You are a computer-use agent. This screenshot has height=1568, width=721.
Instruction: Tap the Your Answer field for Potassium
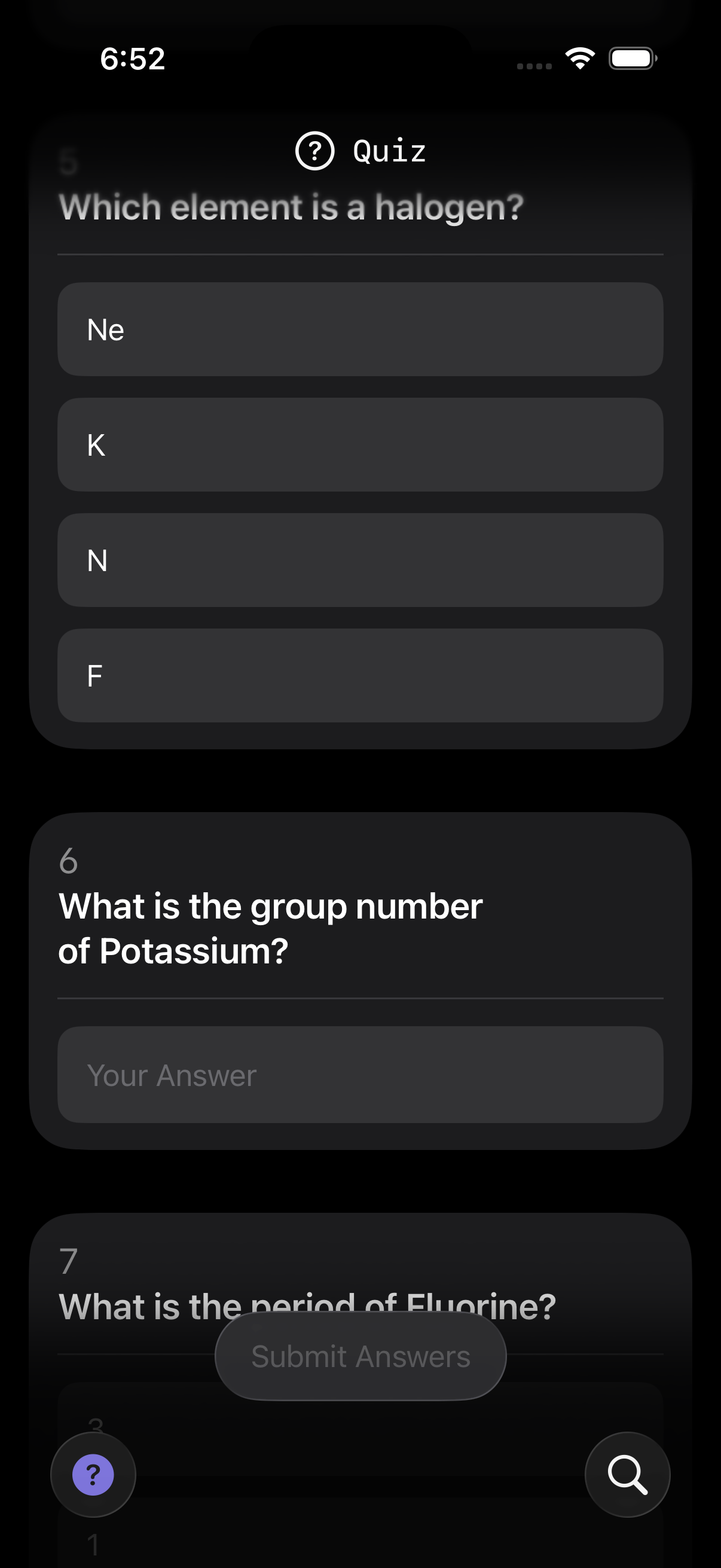360,1075
